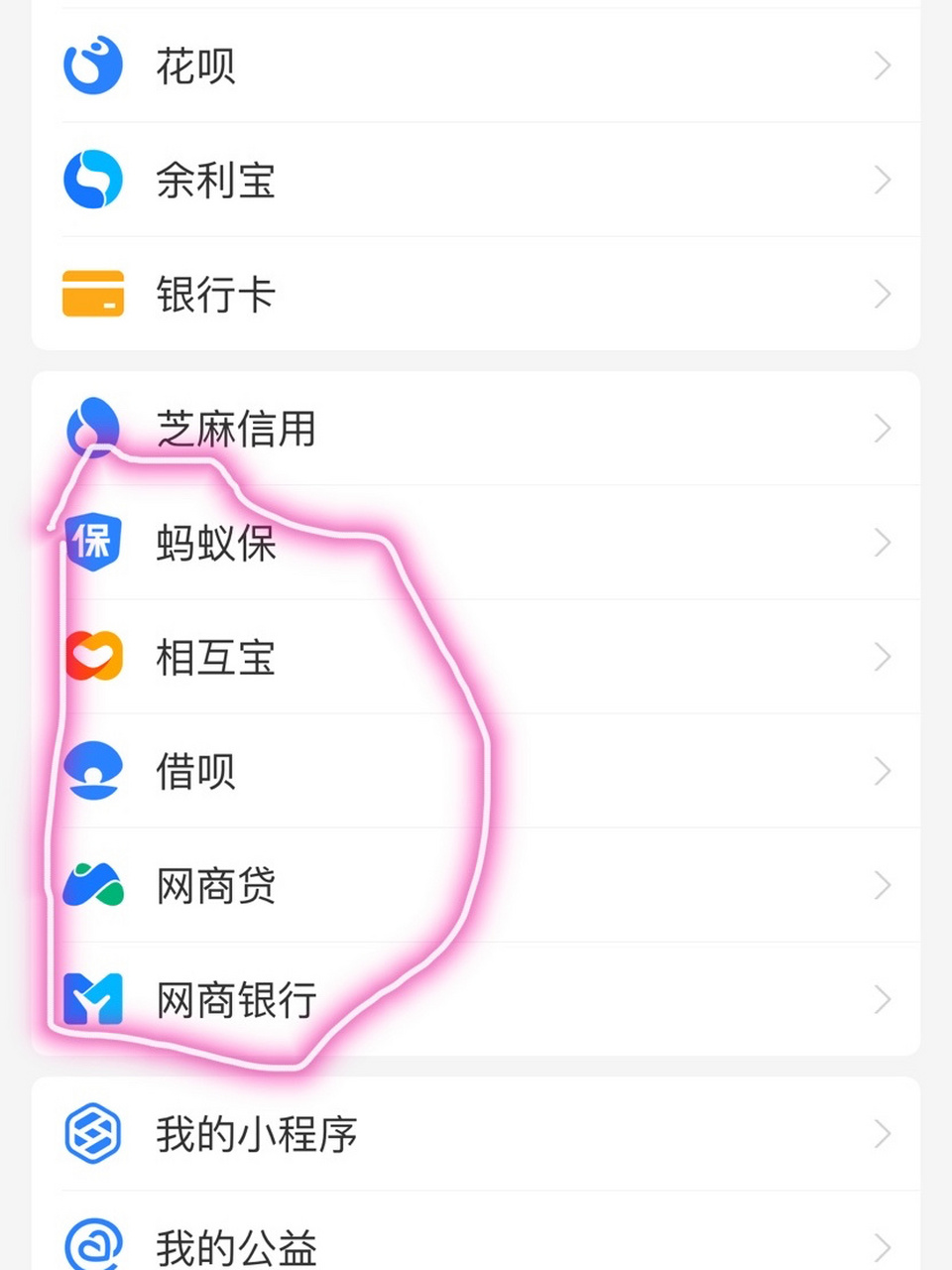
Task: Select the 网商银行 M icon
Action: [x=92, y=999]
